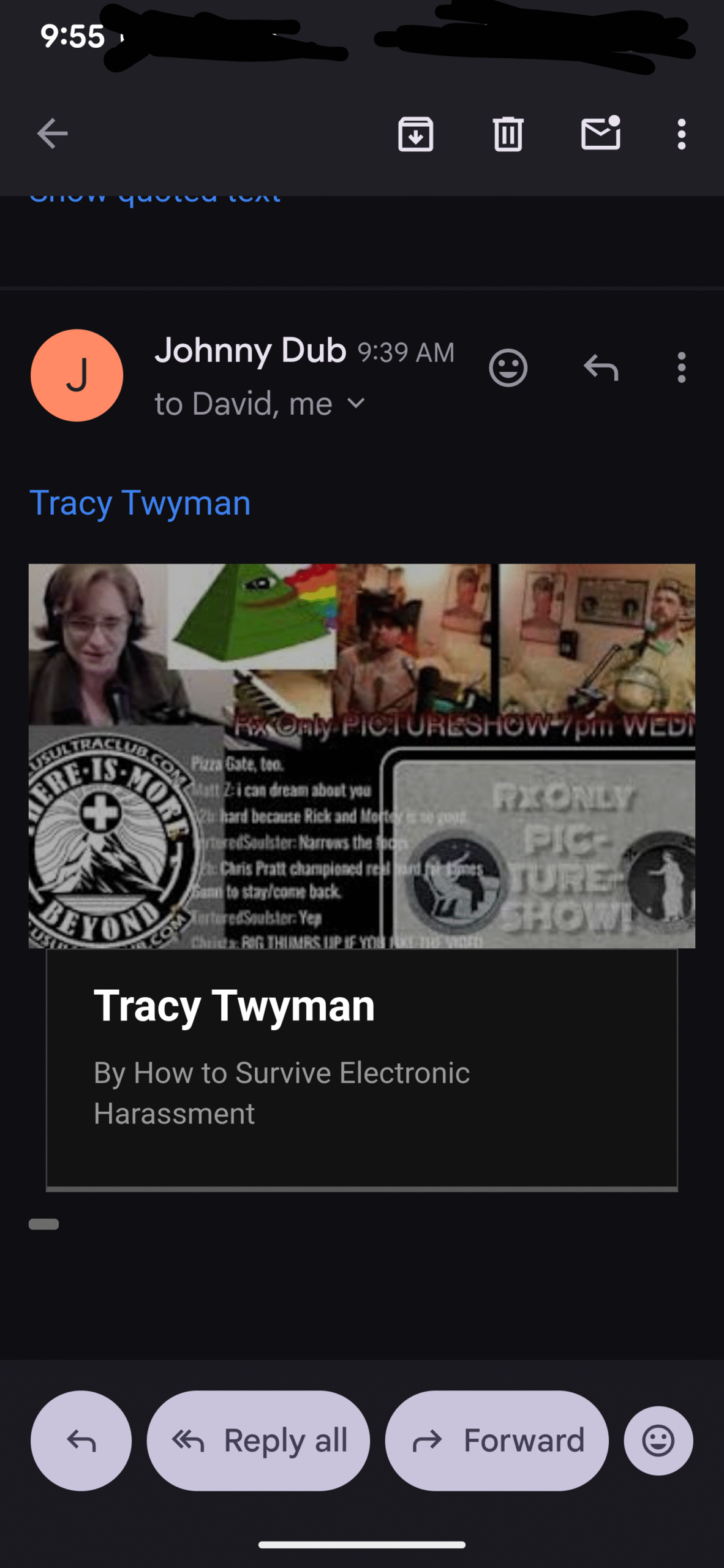Add emoji reaction to Johnny Dub's message
The image size is (724, 1568).
(508, 368)
